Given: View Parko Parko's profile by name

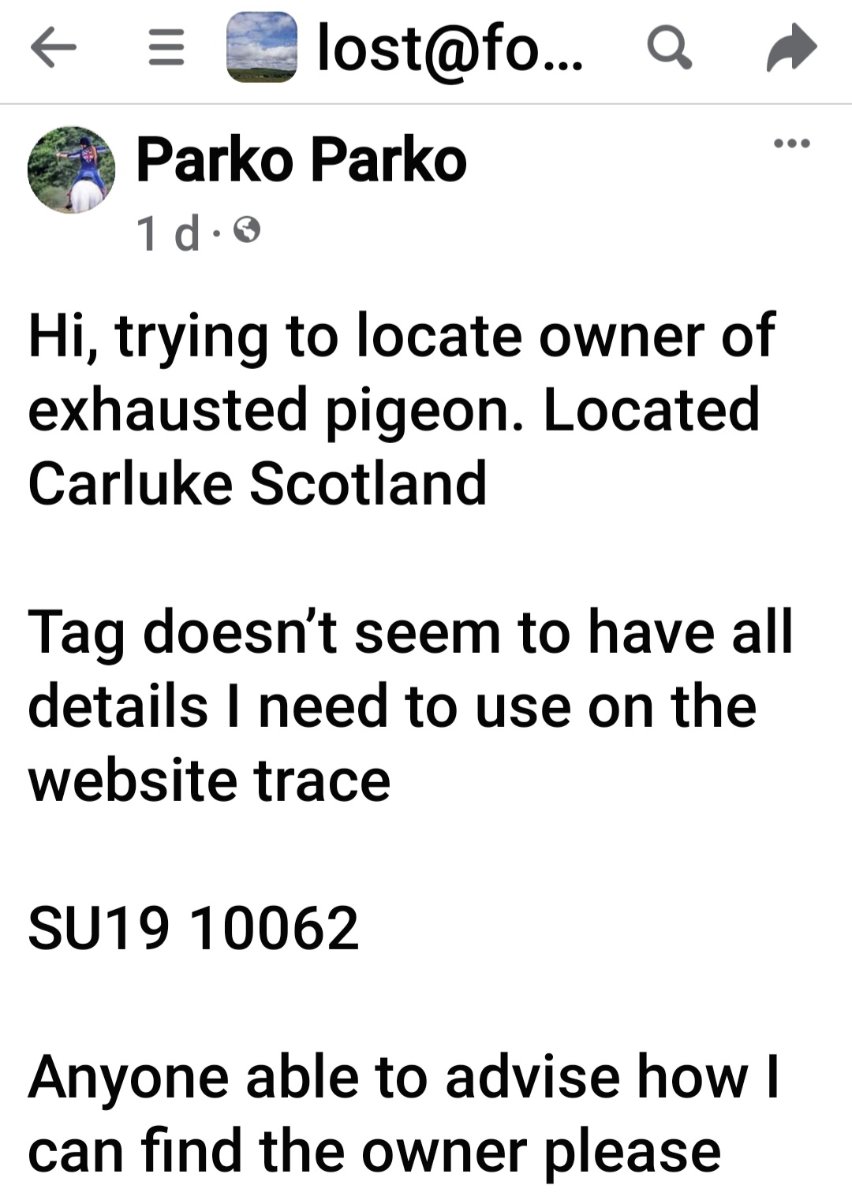Looking at the screenshot, I should coord(301,158).
